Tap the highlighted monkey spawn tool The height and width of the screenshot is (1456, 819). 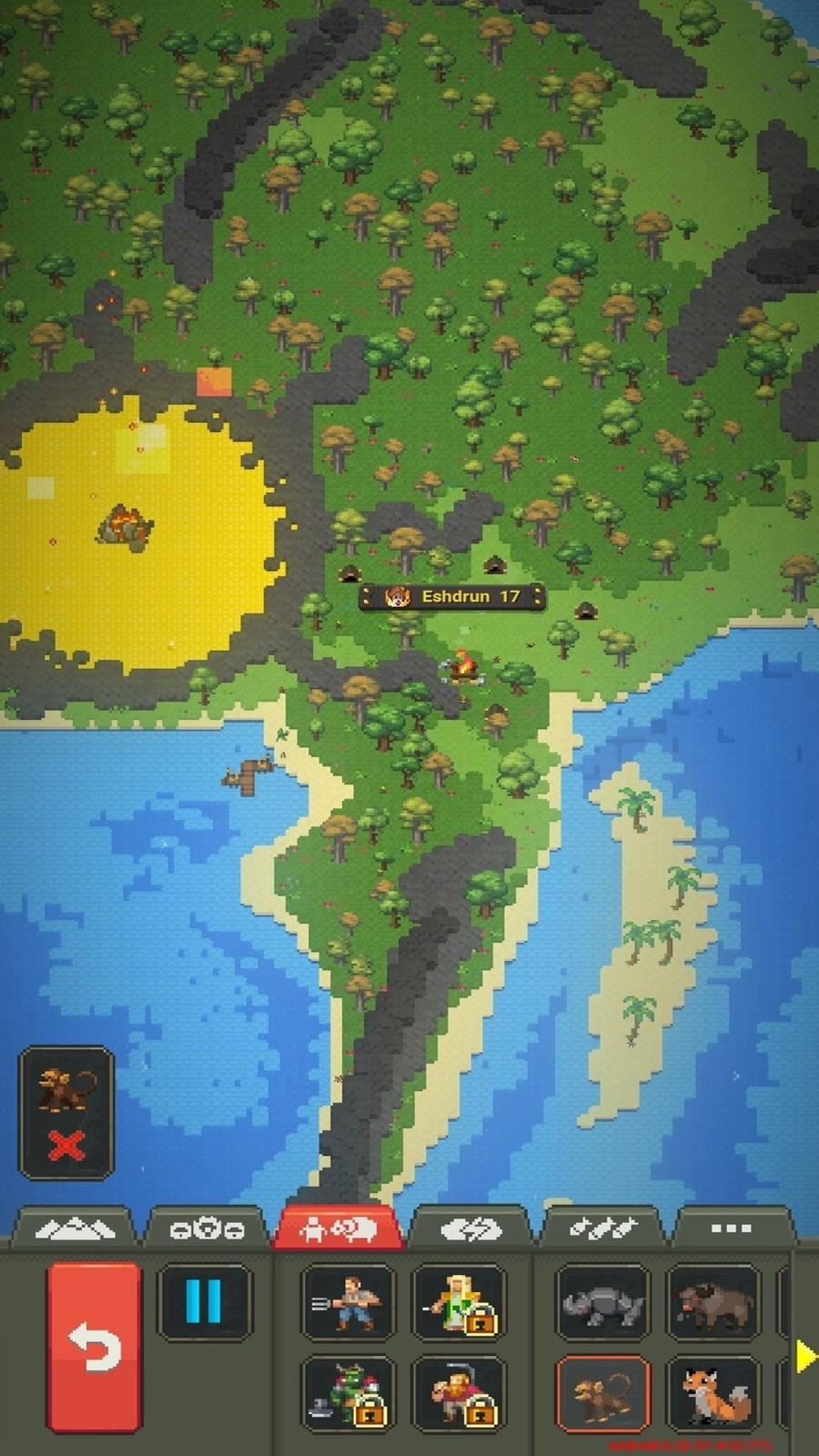602,1393
